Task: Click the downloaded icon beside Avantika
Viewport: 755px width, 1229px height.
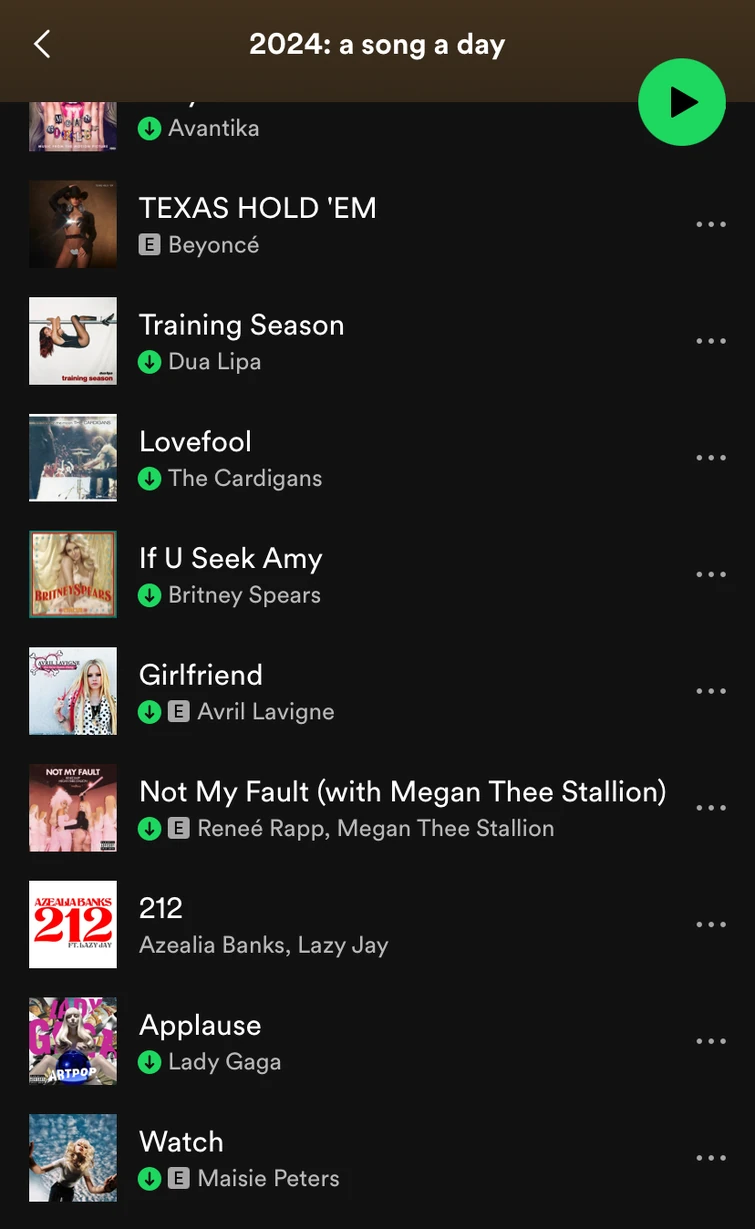Action: 150,128
